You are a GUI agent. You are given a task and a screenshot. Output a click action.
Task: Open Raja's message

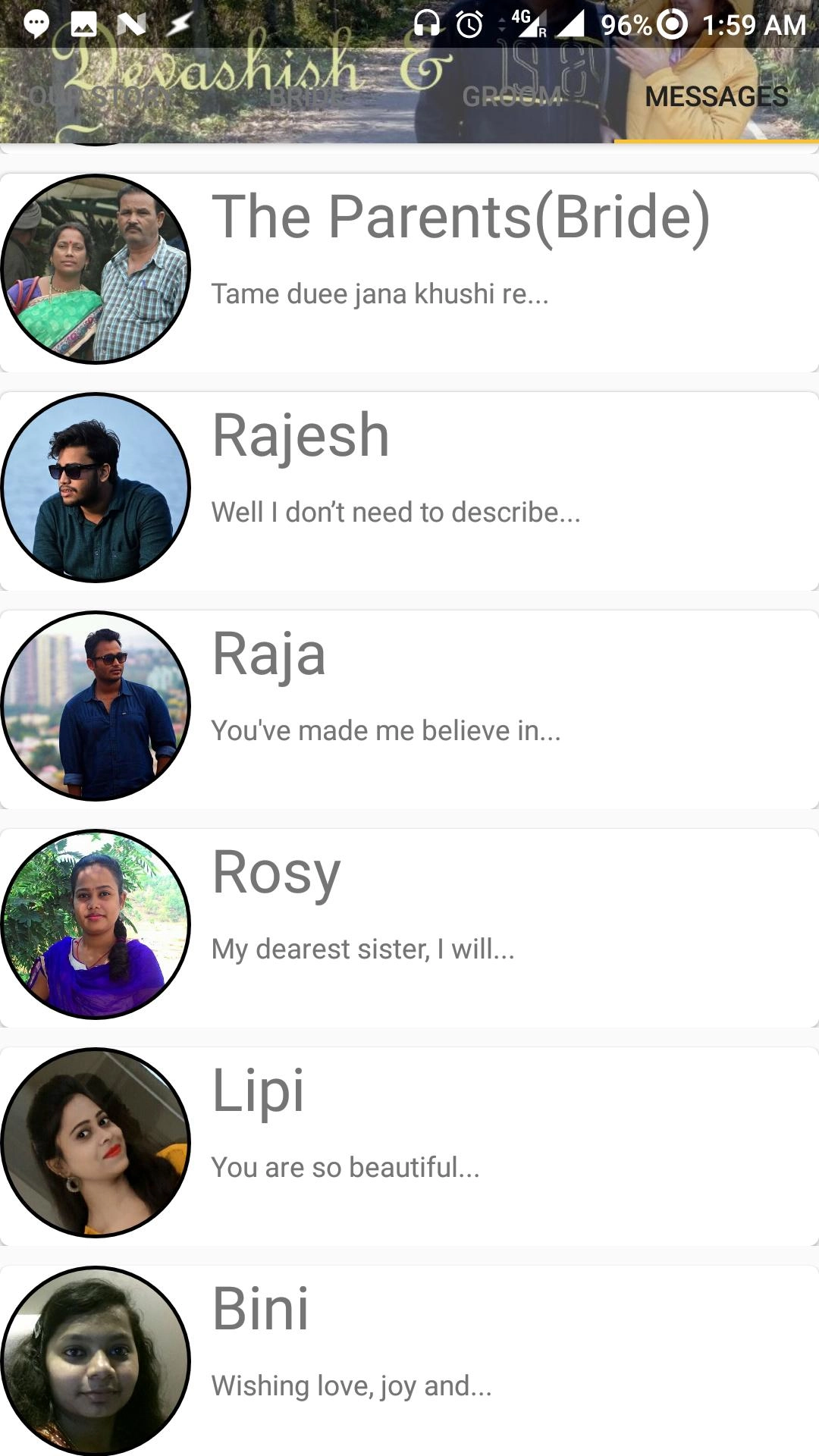pyautogui.click(x=409, y=709)
